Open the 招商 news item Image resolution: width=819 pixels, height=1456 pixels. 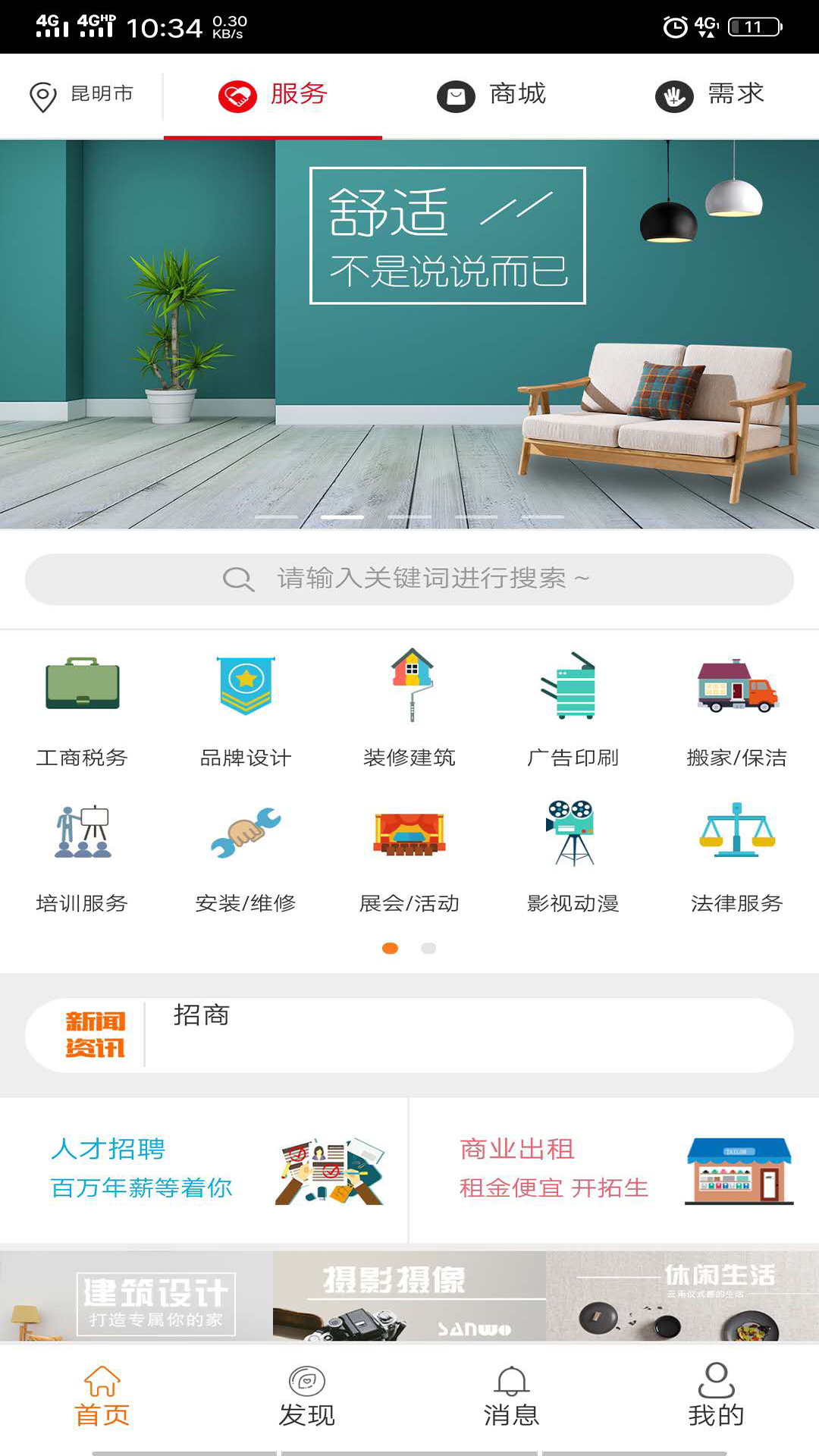455,1034
